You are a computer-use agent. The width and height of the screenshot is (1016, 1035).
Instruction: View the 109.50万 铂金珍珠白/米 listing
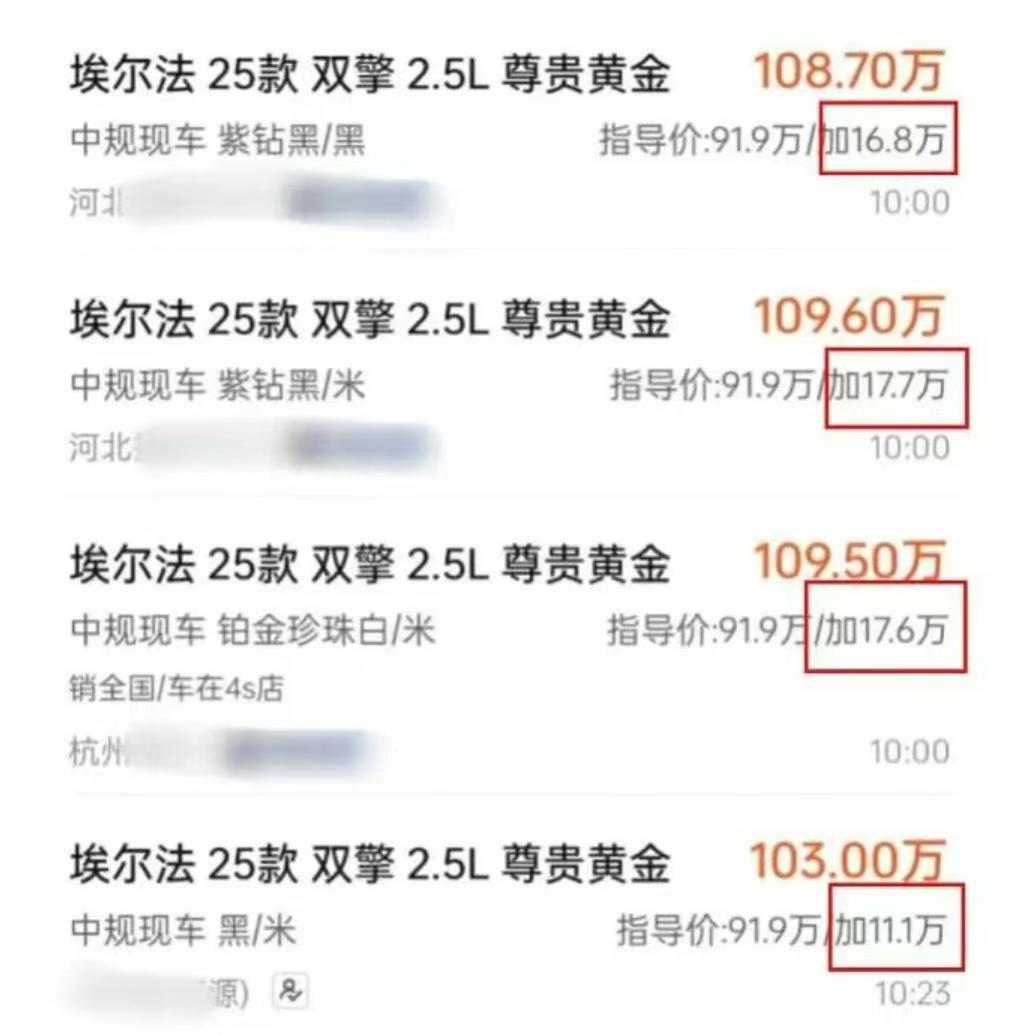370,566
